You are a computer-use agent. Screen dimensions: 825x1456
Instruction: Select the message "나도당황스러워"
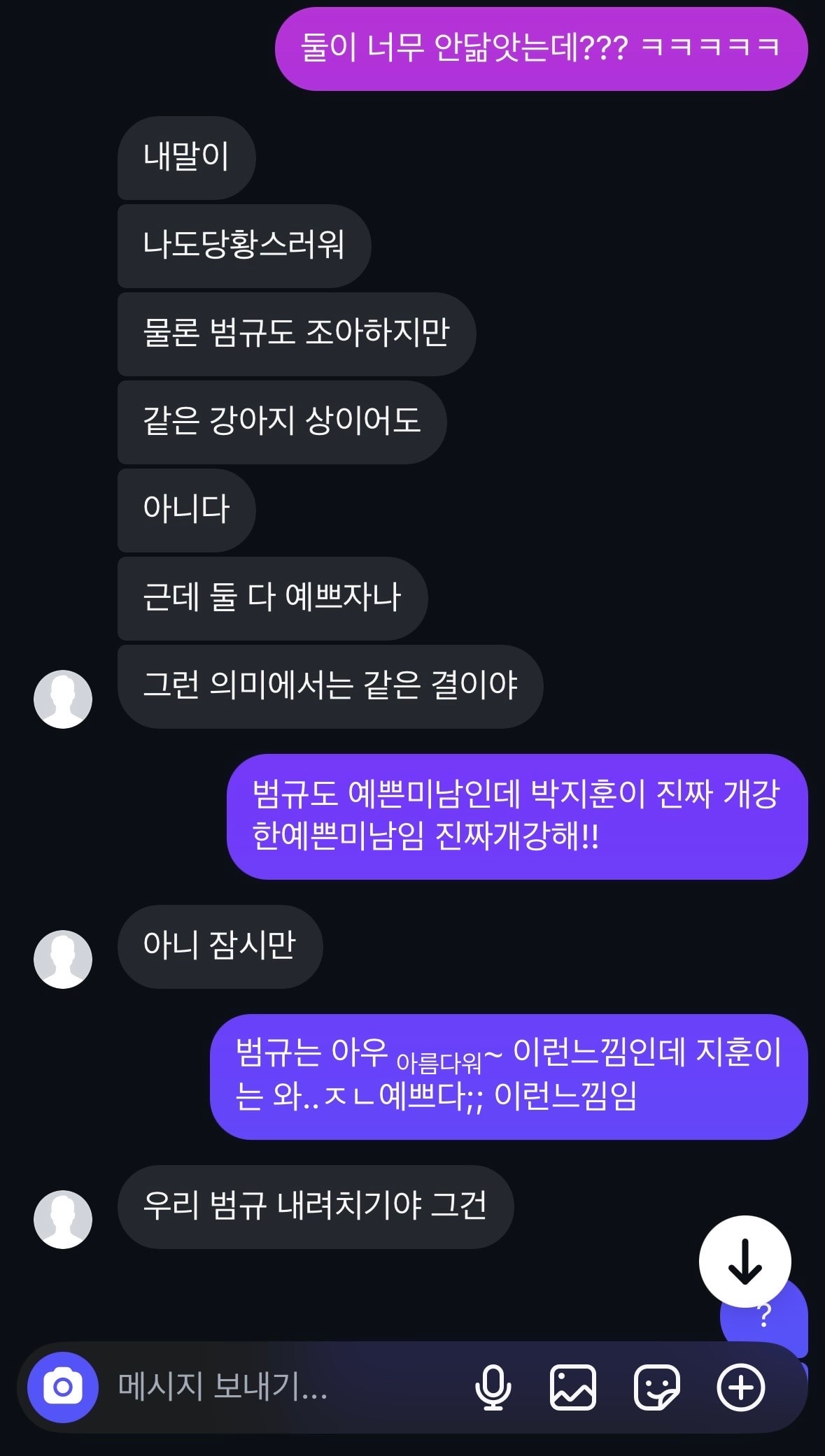(x=244, y=246)
